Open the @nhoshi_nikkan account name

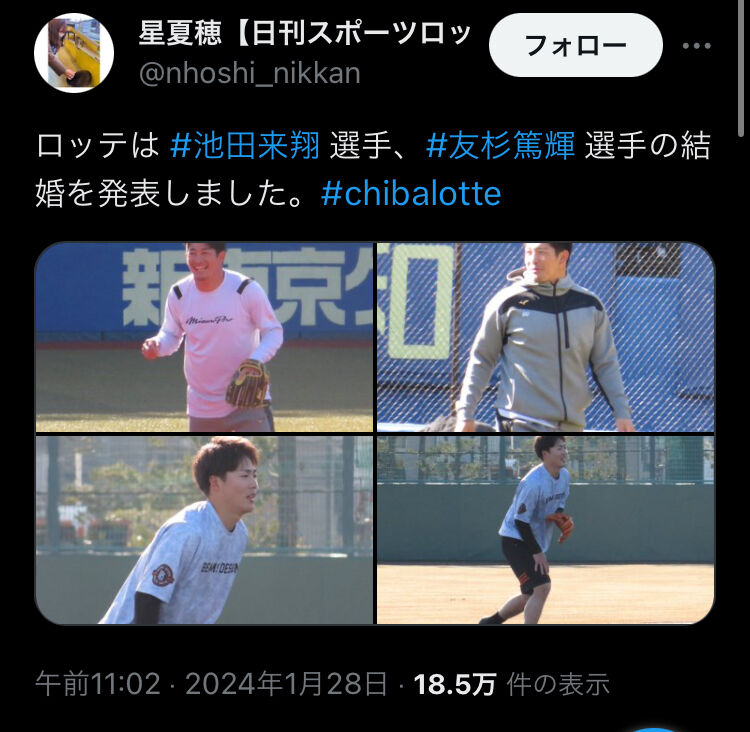tap(249, 74)
